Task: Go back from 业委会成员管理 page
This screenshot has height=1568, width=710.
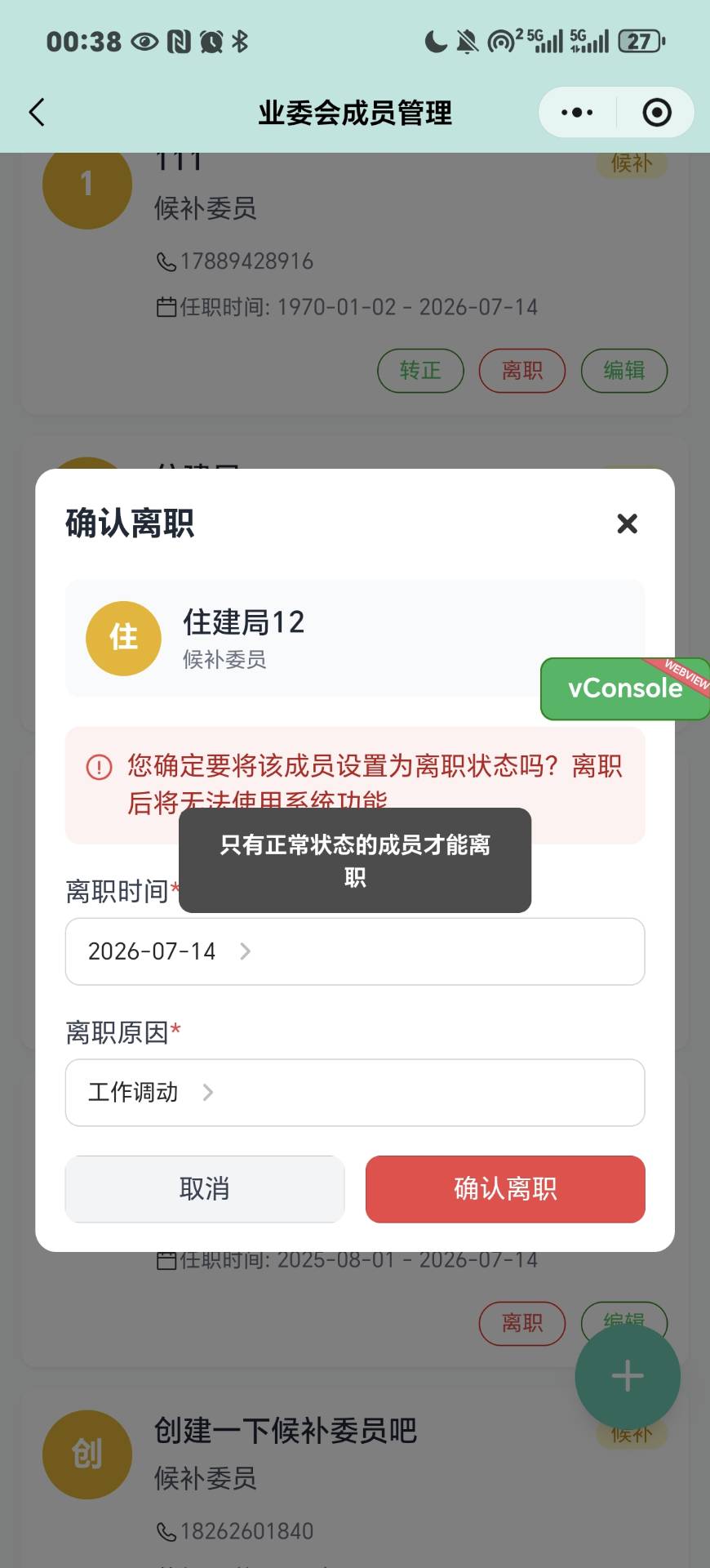Action: click(38, 113)
